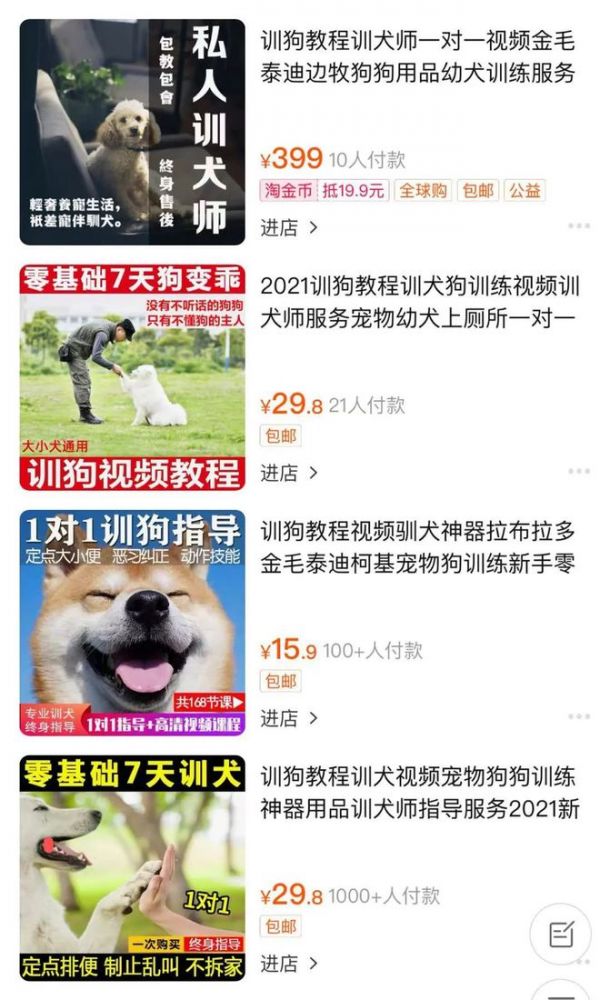Open listing titled 训狗教程训犬视频宠物狗狗训练
The height and width of the screenshot is (1000, 600).
[418, 792]
